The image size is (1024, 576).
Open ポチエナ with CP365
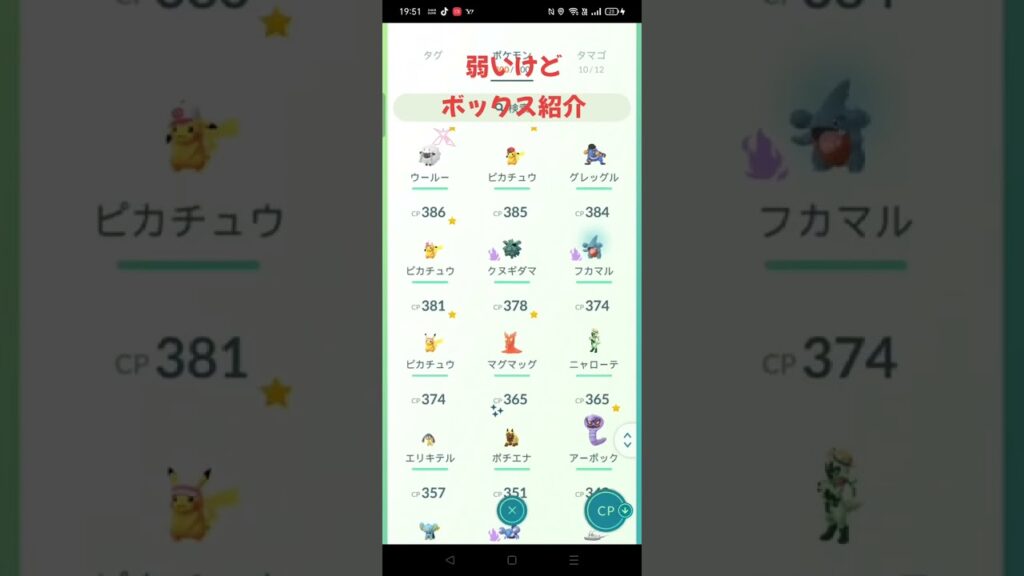(512, 440)
